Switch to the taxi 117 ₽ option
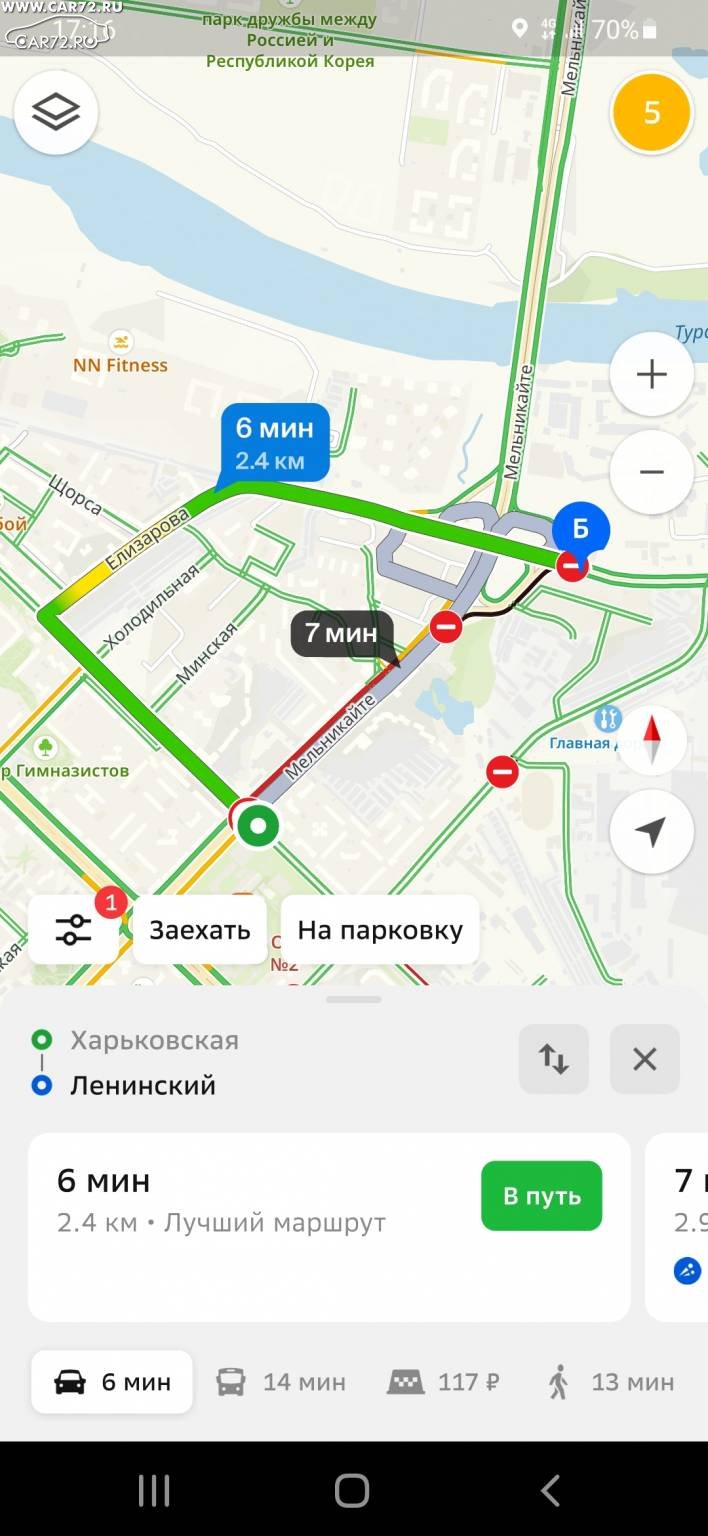Screen dimensions: 708x1536 tap(443, 1382)
